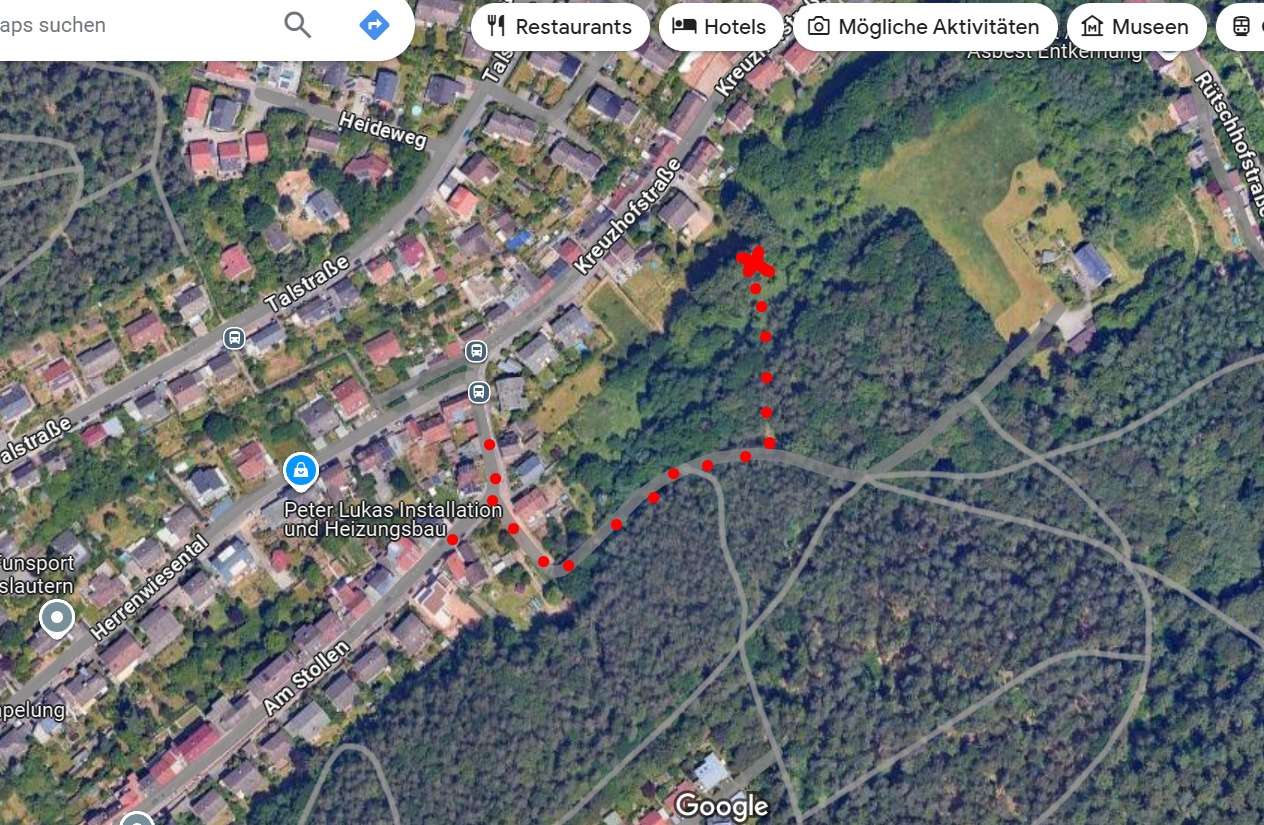Choose the Museen filter chip
Screen dimensions: 1264x825
pyautogui.click(x=1135, y=27)
